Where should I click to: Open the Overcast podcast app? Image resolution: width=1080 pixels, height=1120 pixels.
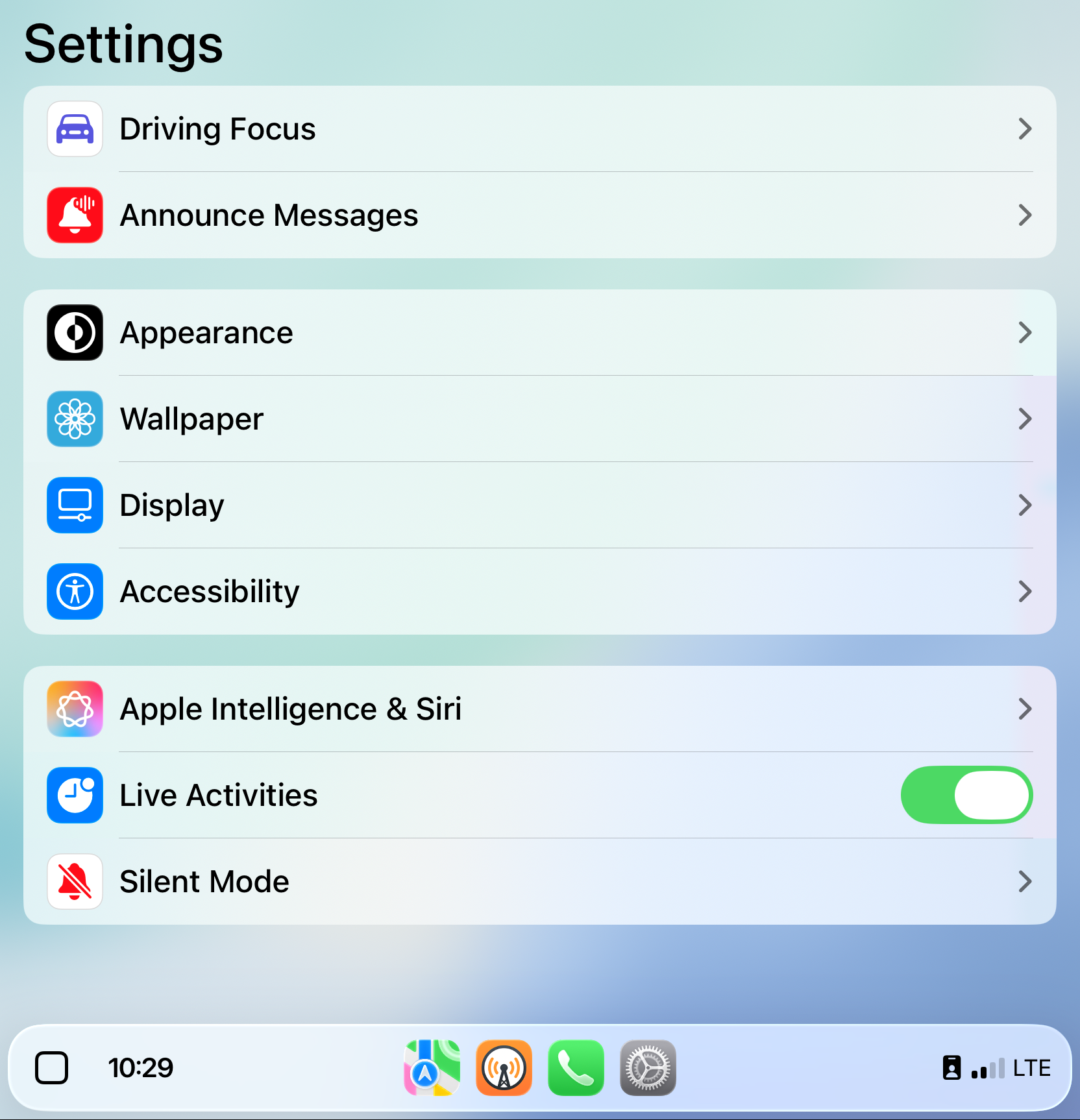[x=504, y=1068]
